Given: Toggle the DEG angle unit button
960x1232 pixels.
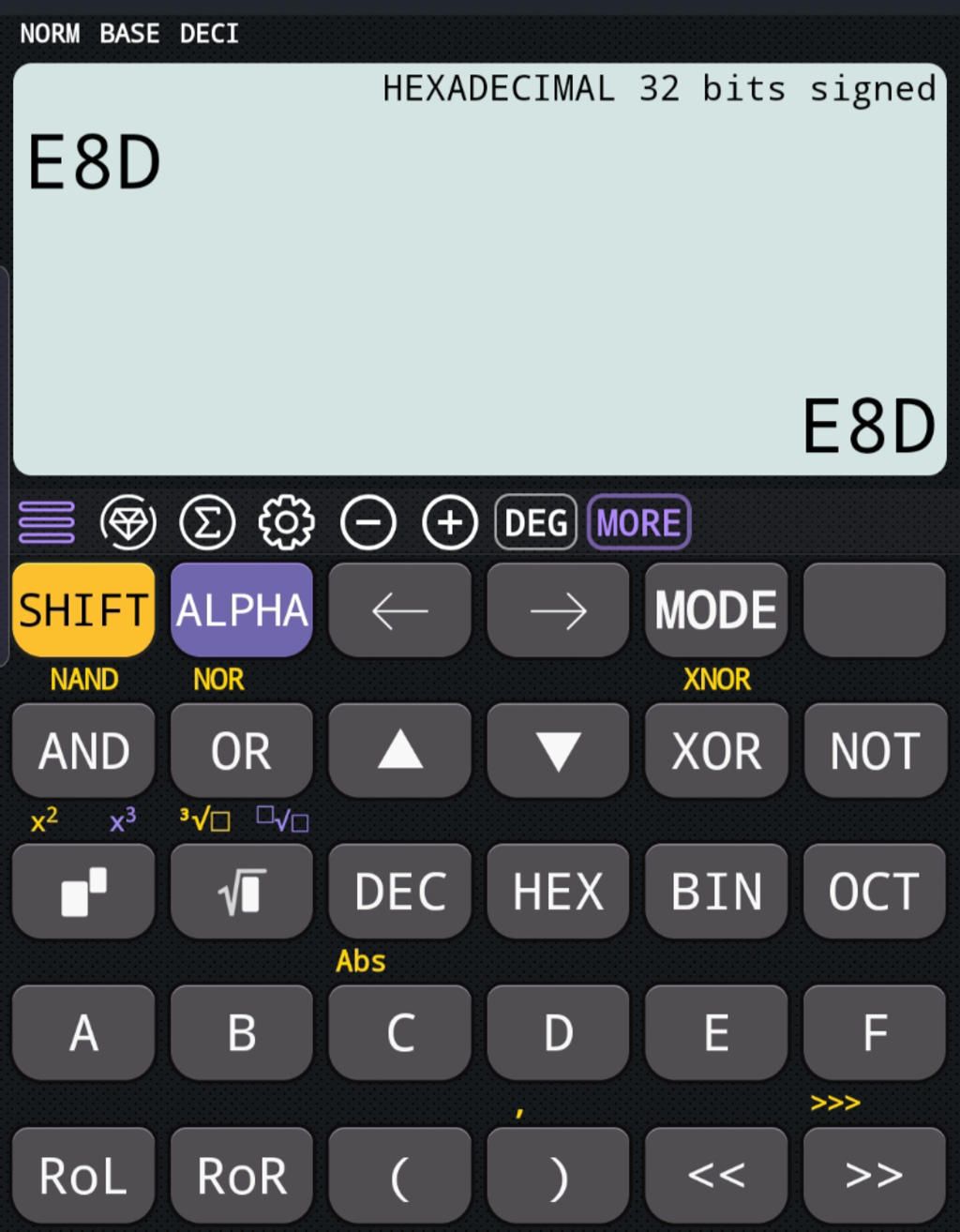Looking at the screenshot, I should [535, 522].
